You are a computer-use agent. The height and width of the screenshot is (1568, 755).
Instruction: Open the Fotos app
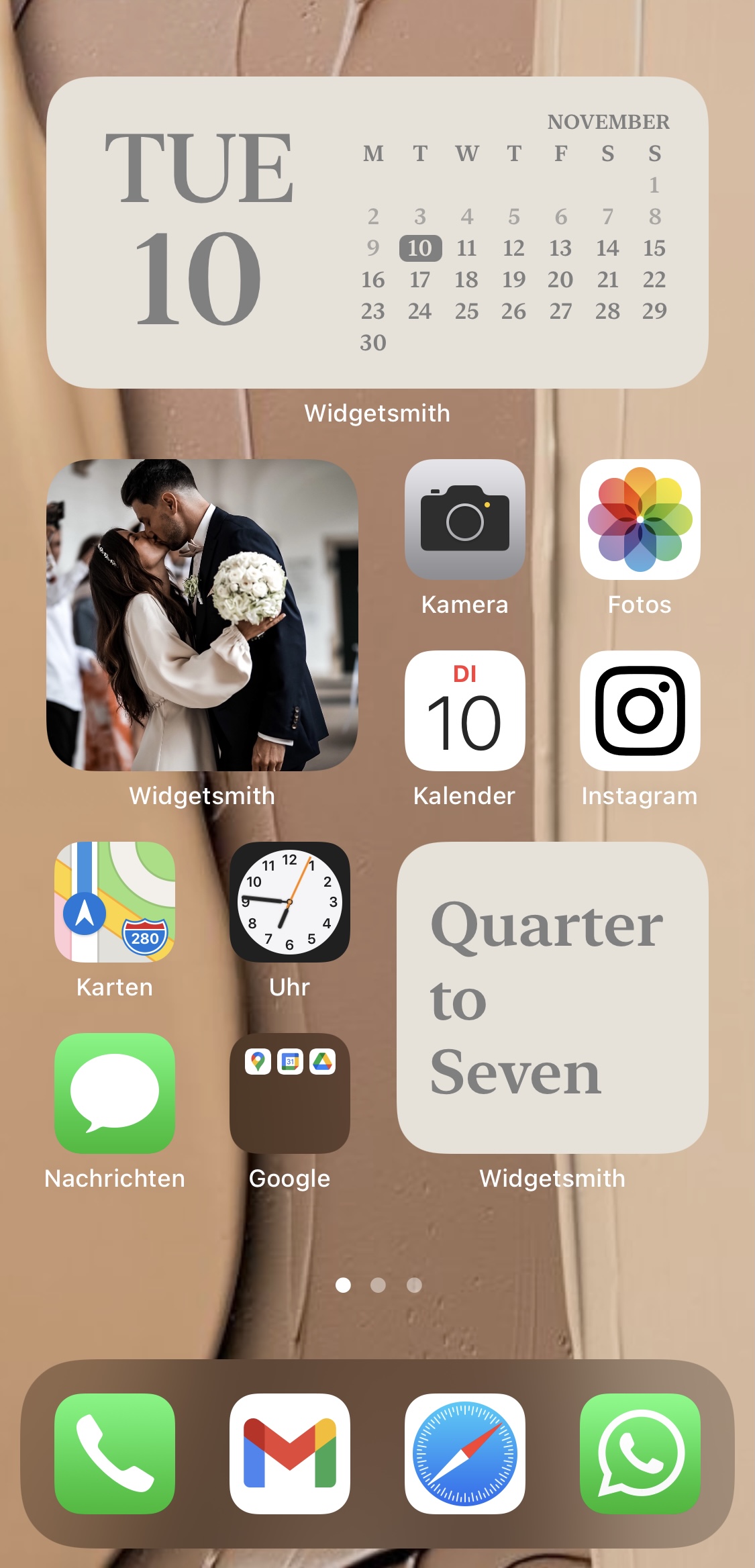point(640,519)
